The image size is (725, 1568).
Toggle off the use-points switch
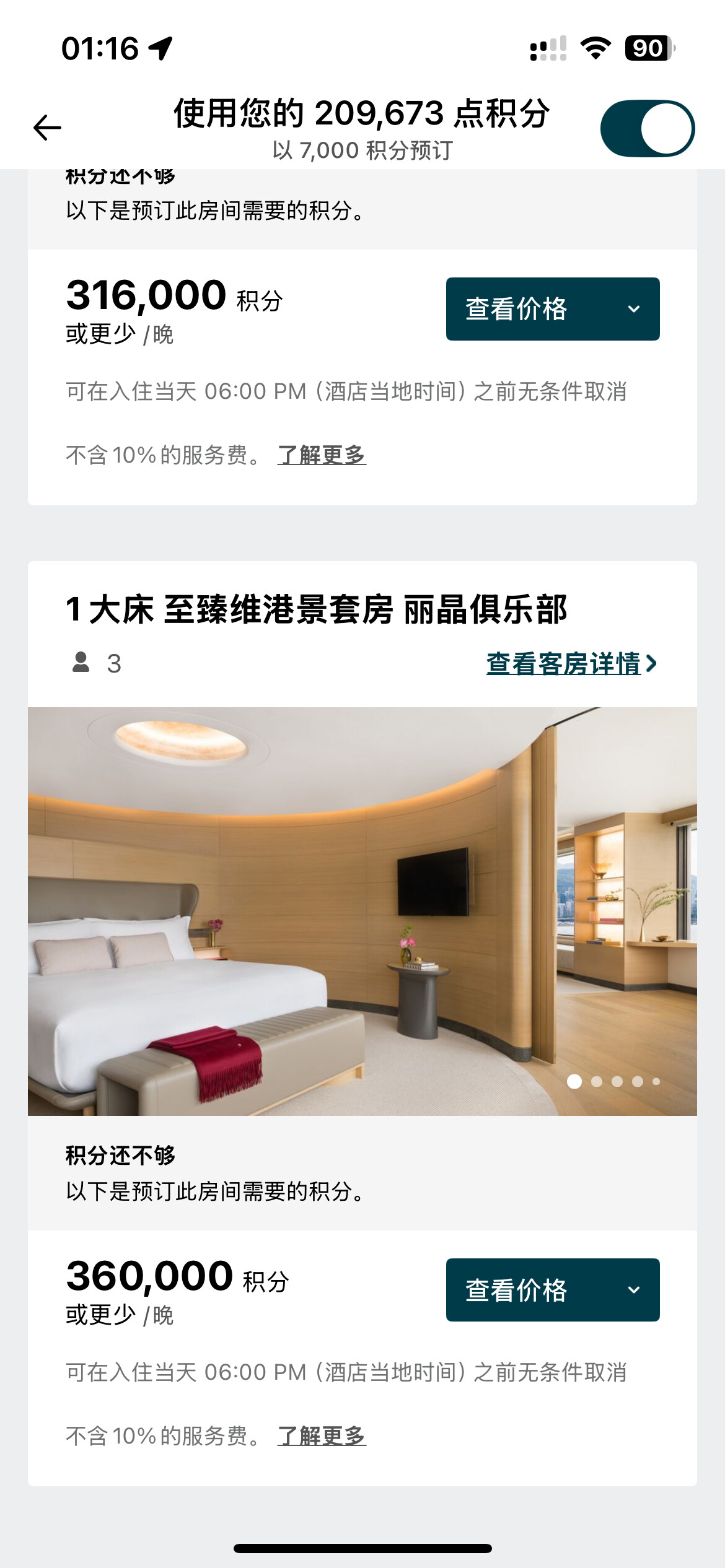coord(647,128)
